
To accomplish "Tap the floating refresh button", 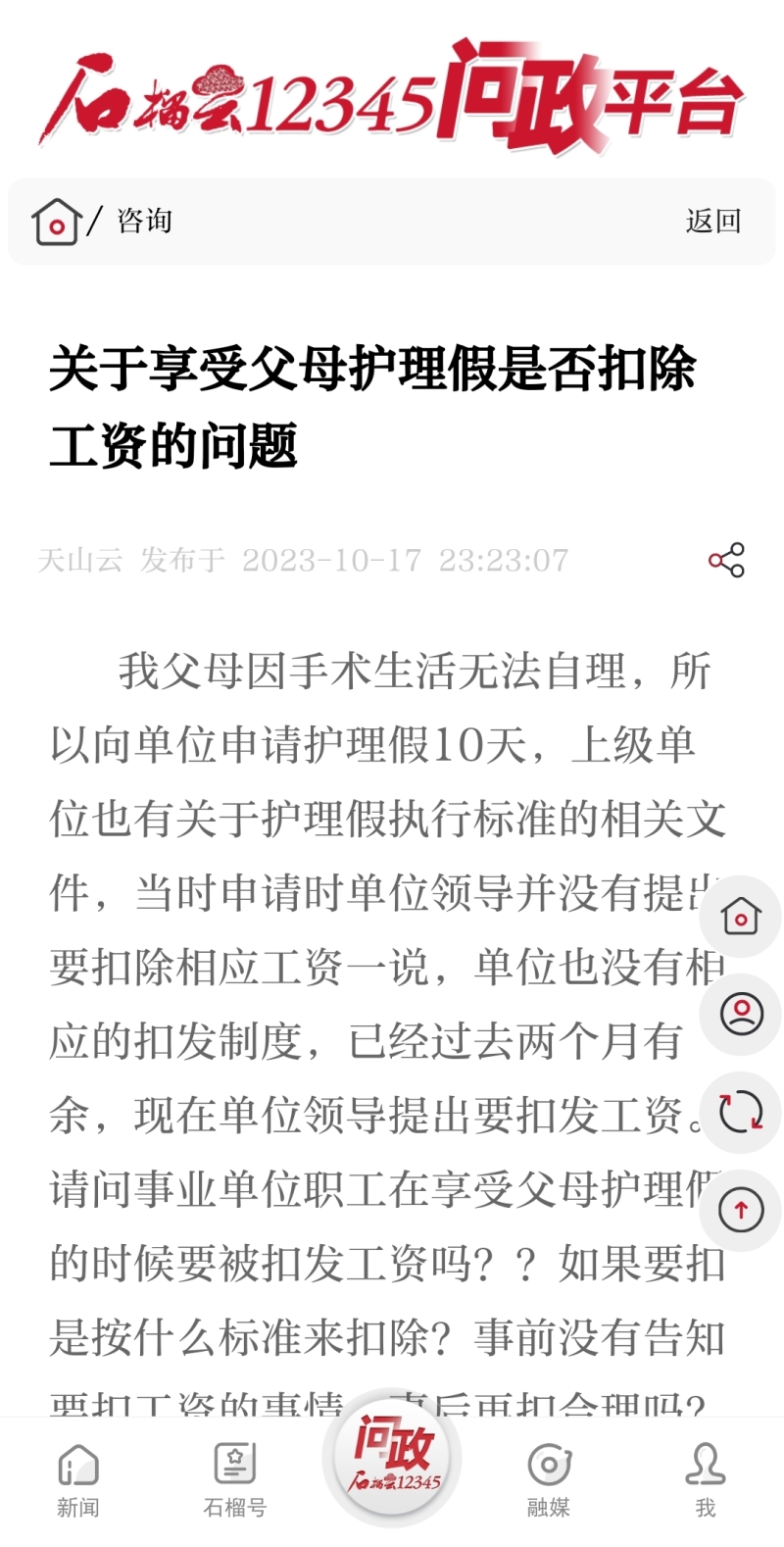I will coord(741,1112).
